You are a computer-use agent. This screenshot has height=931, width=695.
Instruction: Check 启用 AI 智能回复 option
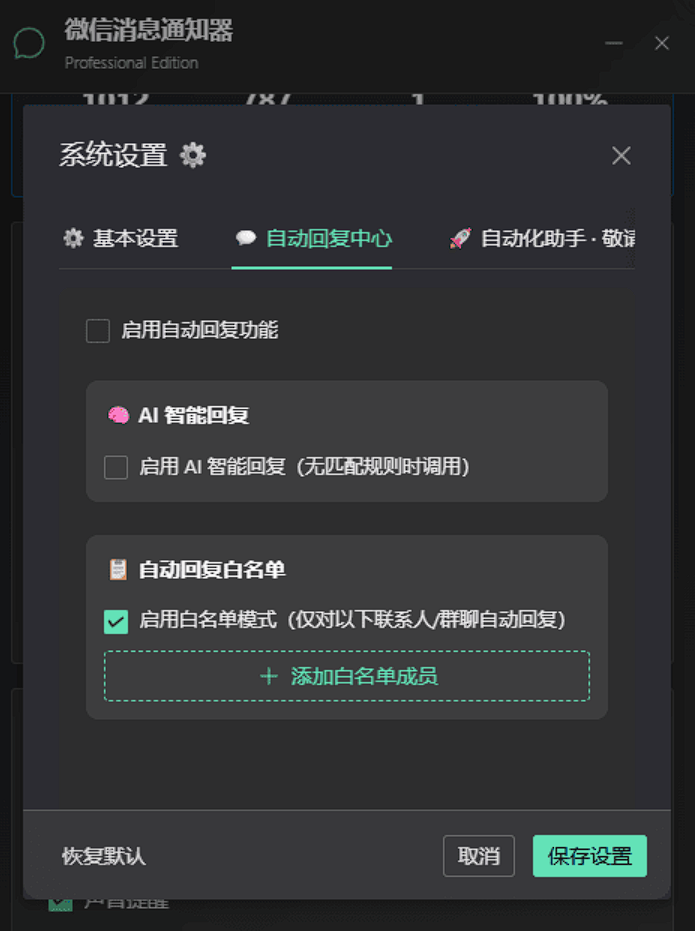[x=116, y=467]
